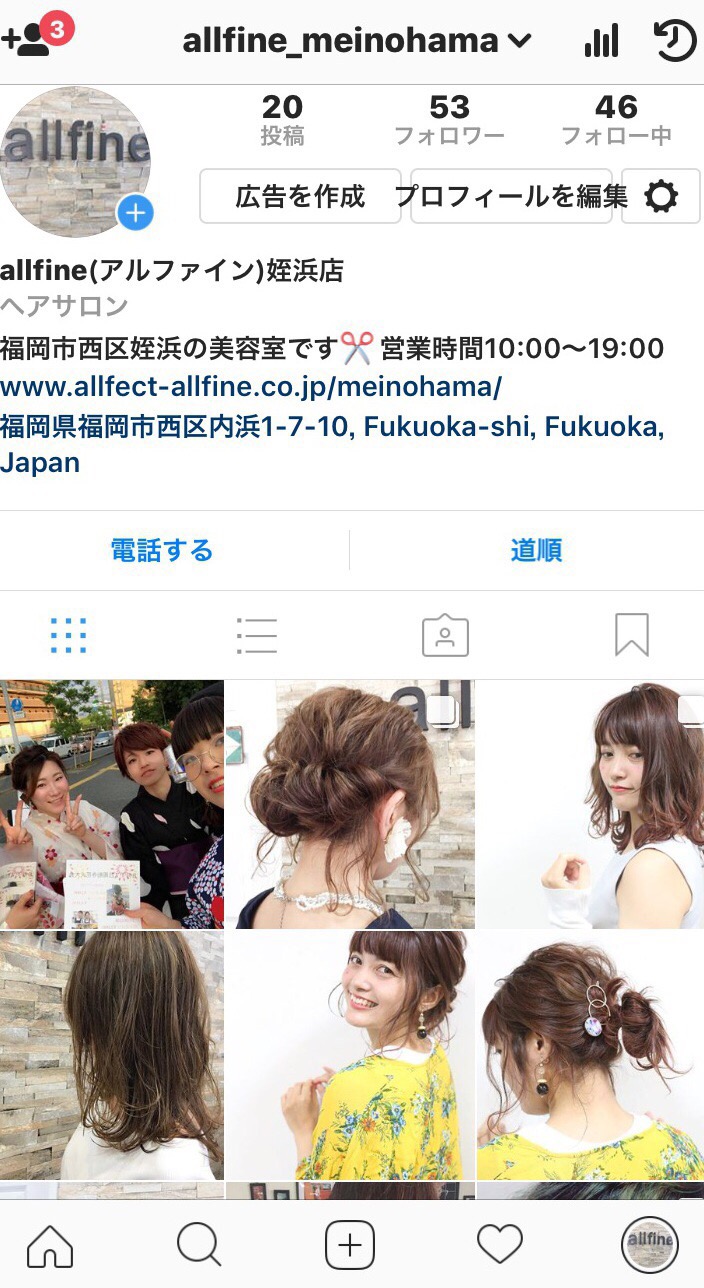Open the archive clock icon

(674, 41)
